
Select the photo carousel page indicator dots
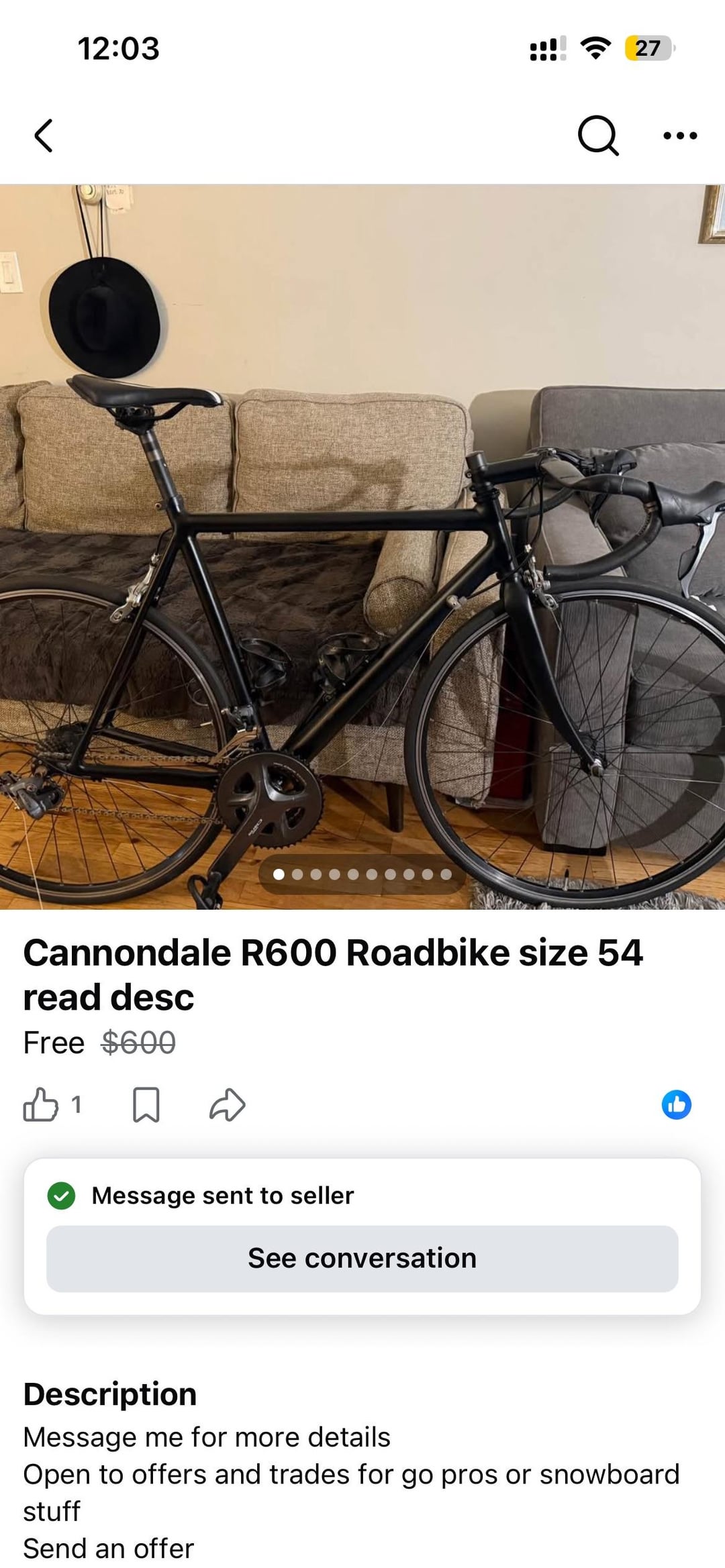(x=362, y=874)
